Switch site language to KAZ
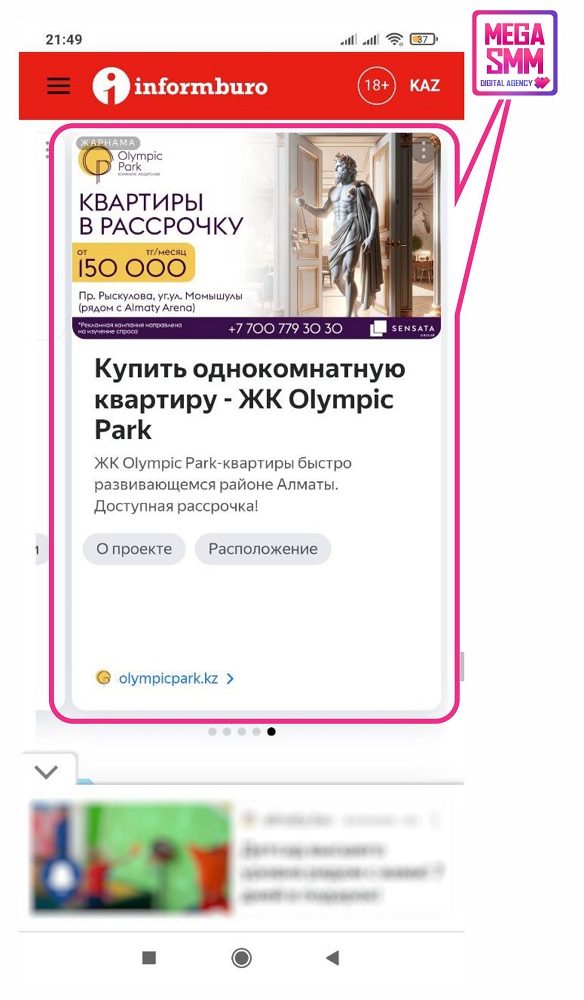Viewport: 584px width, 1000px height. pyautogui.click(x=425, y=85)
